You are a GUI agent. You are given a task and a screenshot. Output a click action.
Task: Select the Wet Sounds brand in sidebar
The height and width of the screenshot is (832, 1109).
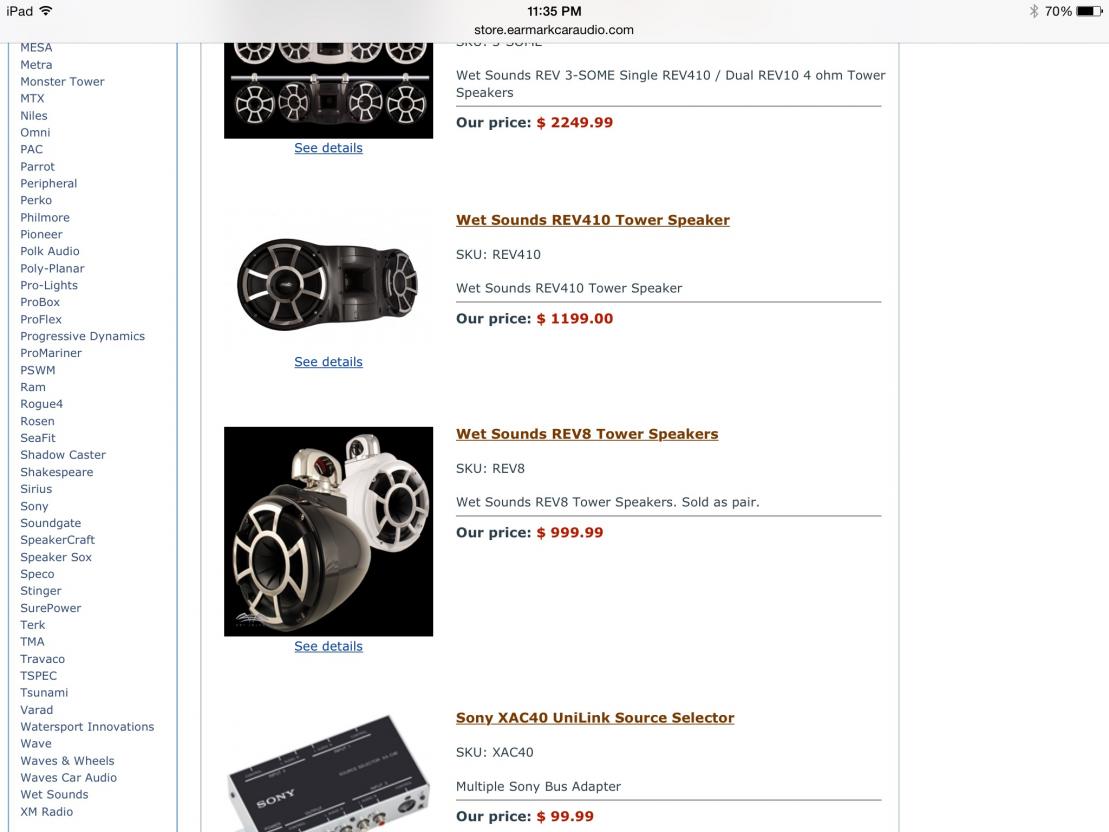point(54,794)
